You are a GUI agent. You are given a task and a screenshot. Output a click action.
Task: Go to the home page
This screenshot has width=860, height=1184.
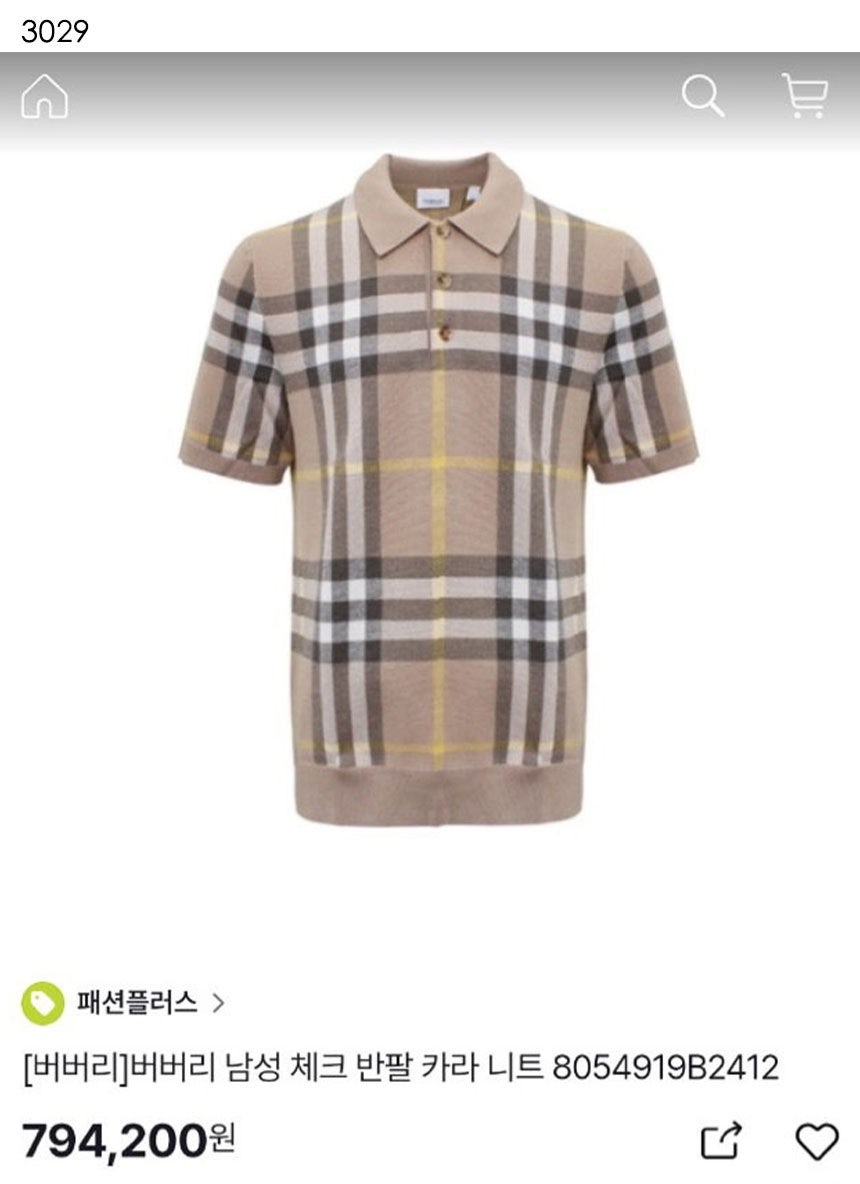point(44,97)
